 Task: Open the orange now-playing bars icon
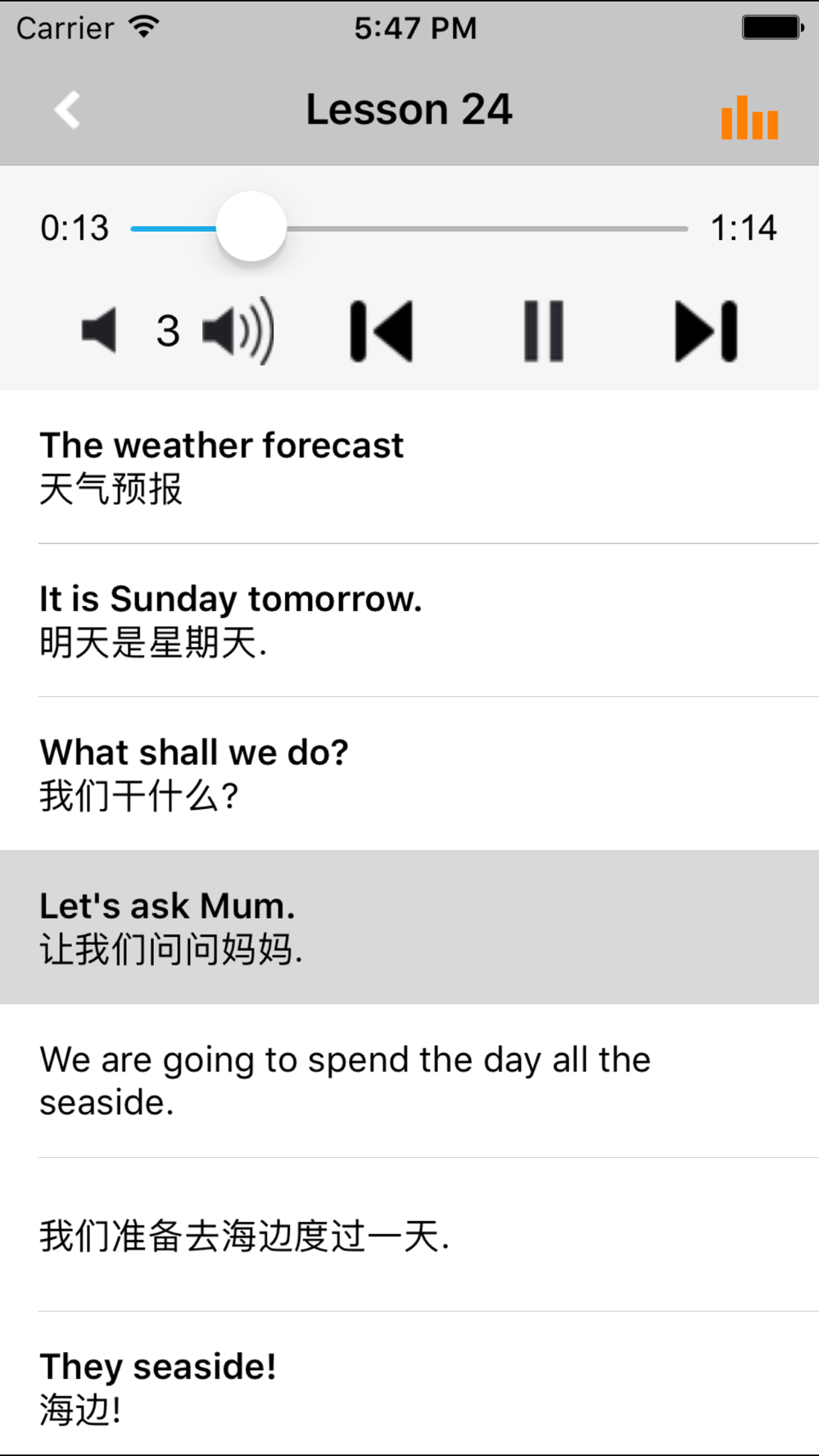(749, 118)
